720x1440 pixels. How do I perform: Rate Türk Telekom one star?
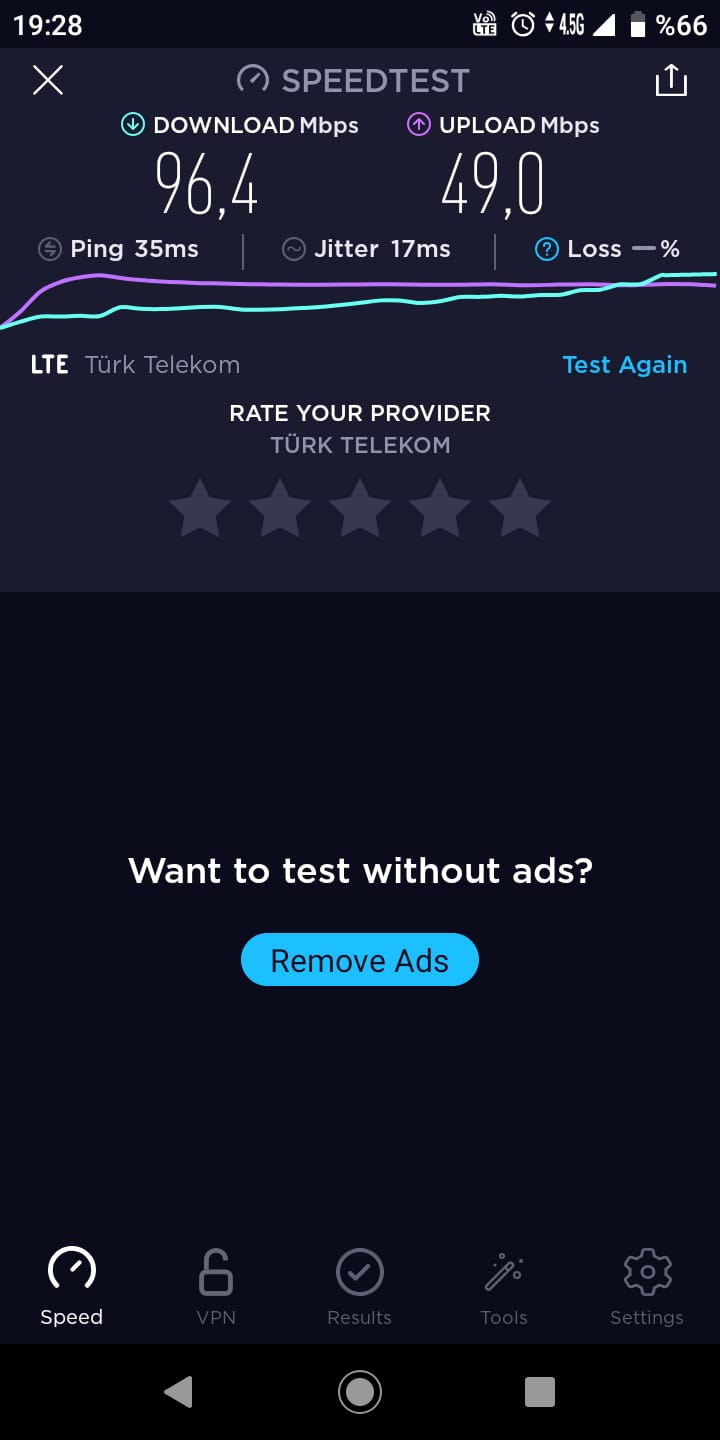tap(200, 508)
